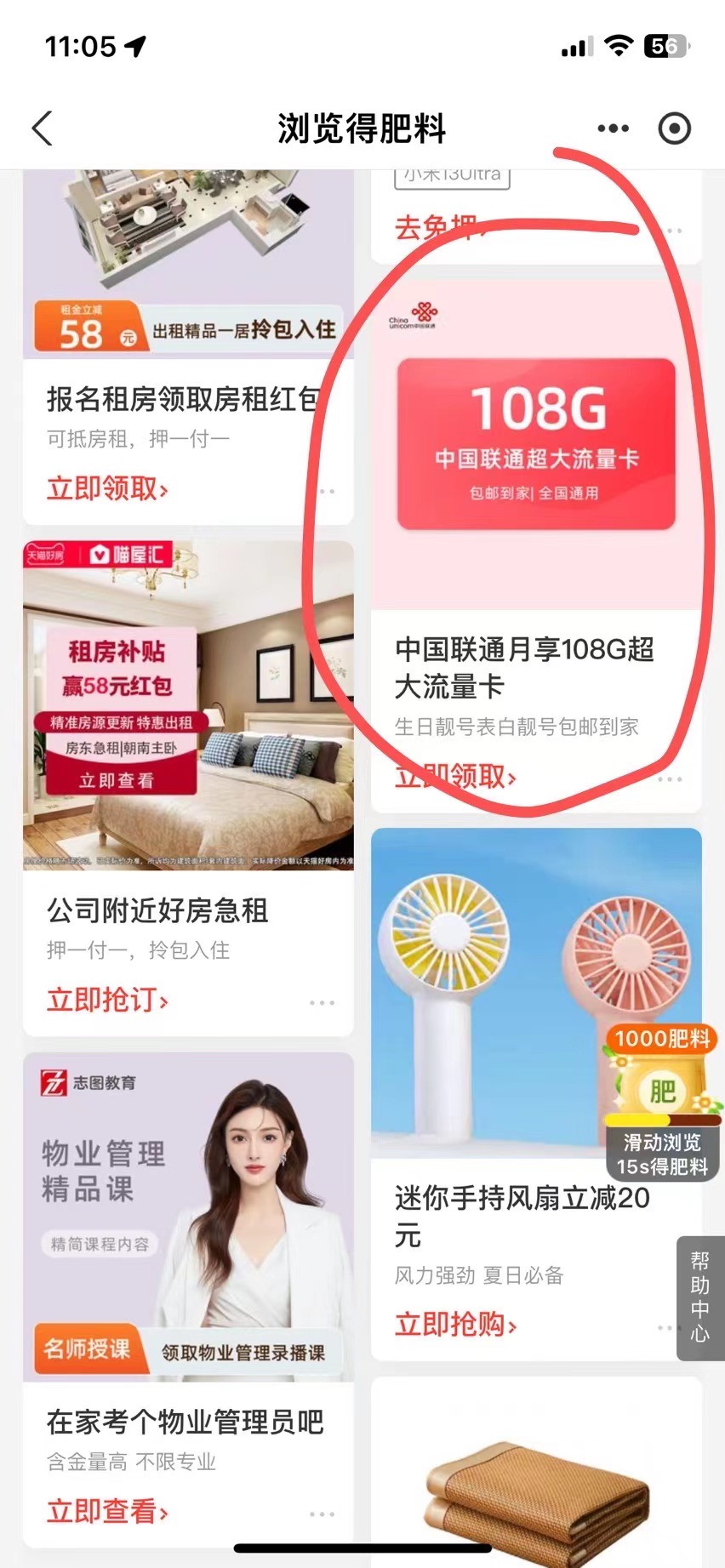Tap 立即领取 for the China Unicom card

455,777
